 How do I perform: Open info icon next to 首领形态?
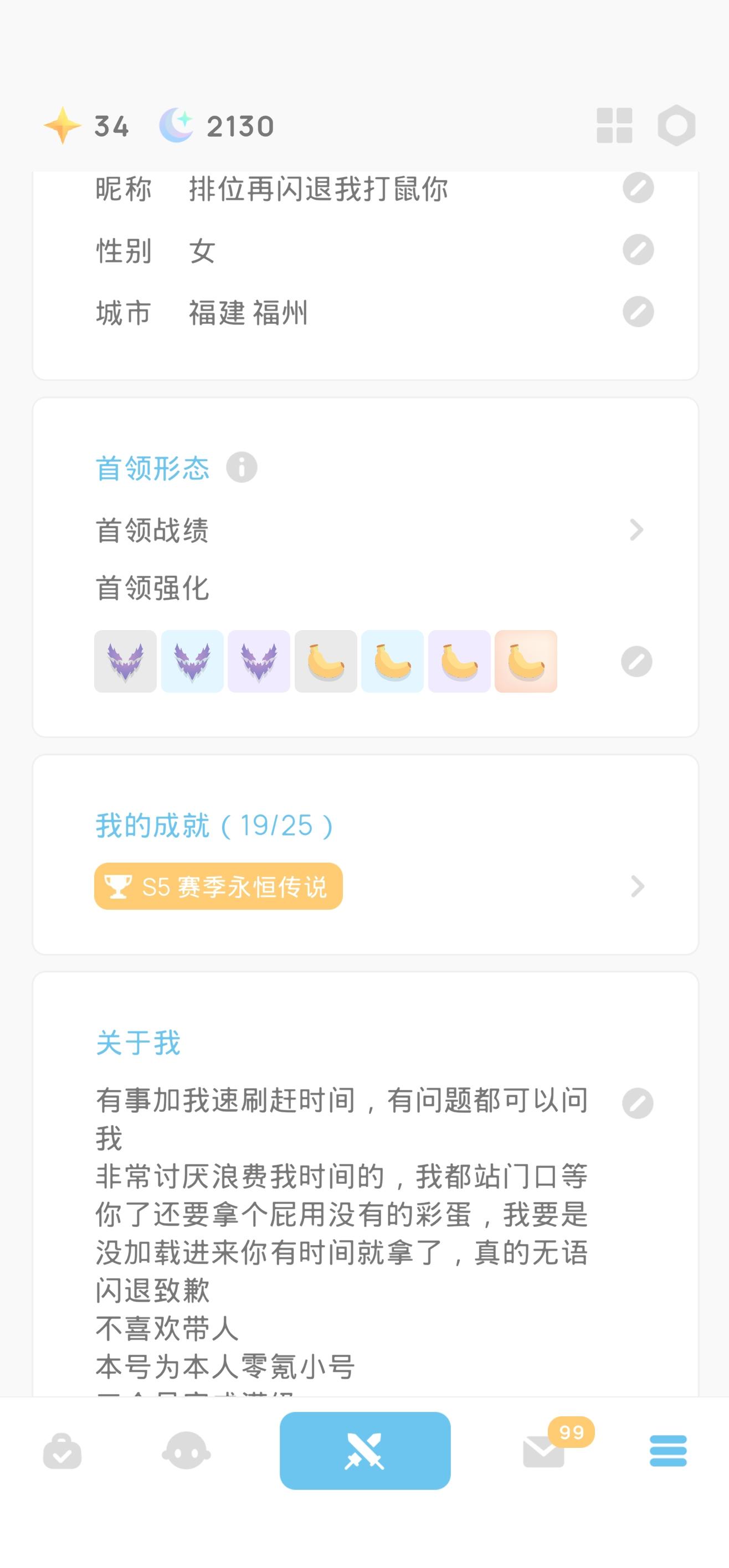tap(241, 467)
